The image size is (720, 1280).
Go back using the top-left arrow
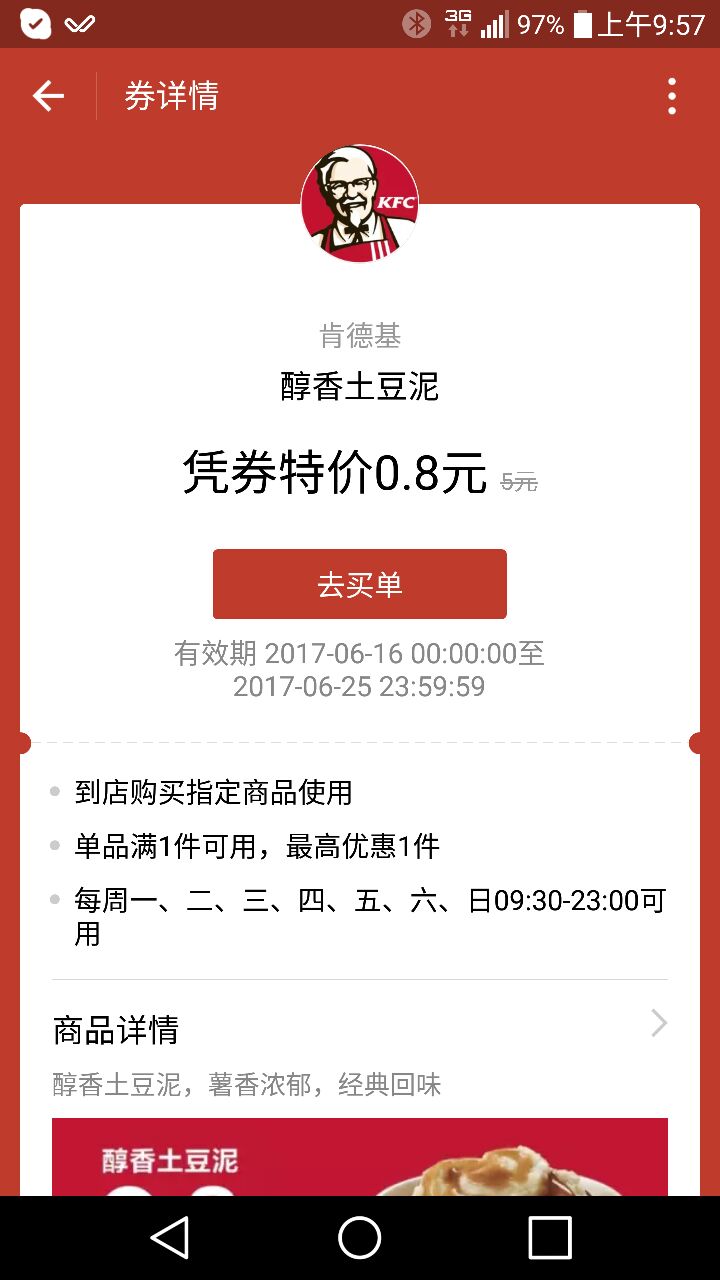point(48,96)
